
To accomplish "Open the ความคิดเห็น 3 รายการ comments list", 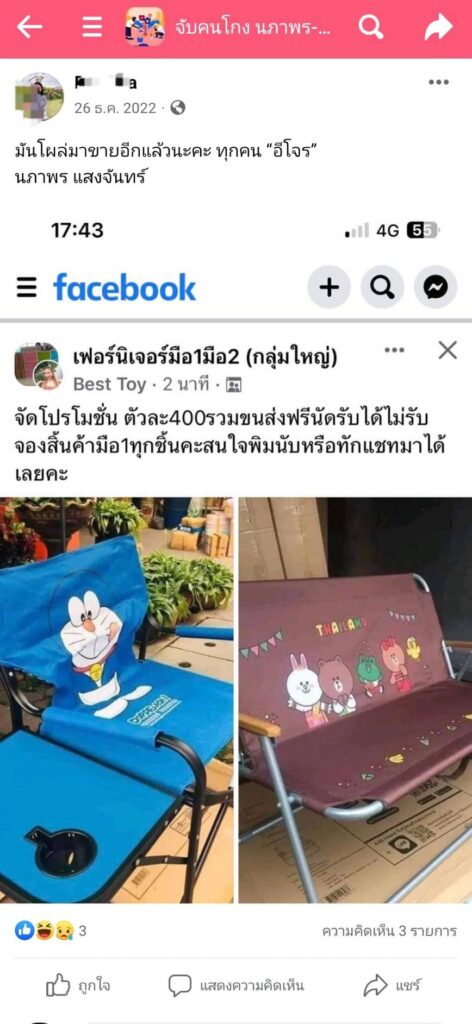I will tap(389, 931).
